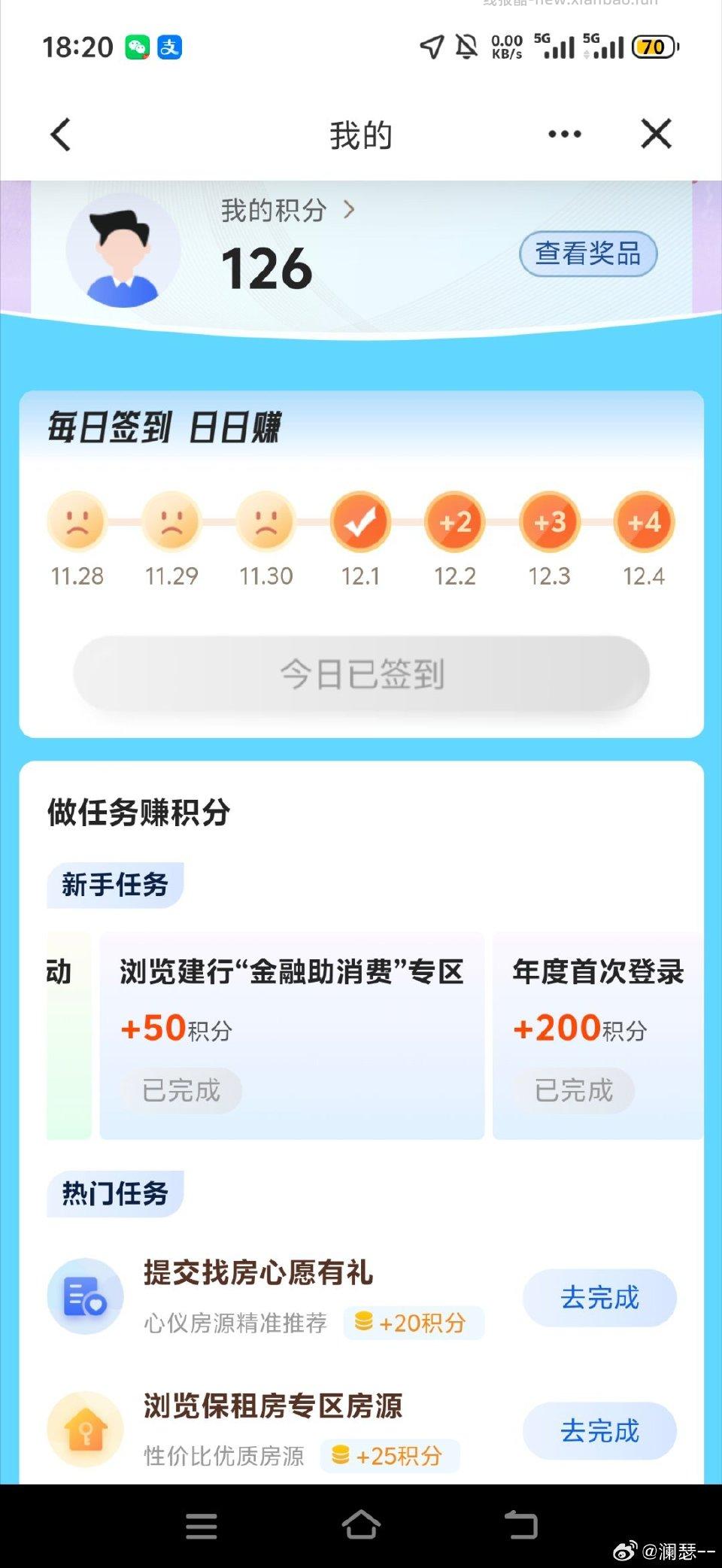Select the 热门任务 section label
This screenshot has height=1568, width=722.
point(115,1193)
